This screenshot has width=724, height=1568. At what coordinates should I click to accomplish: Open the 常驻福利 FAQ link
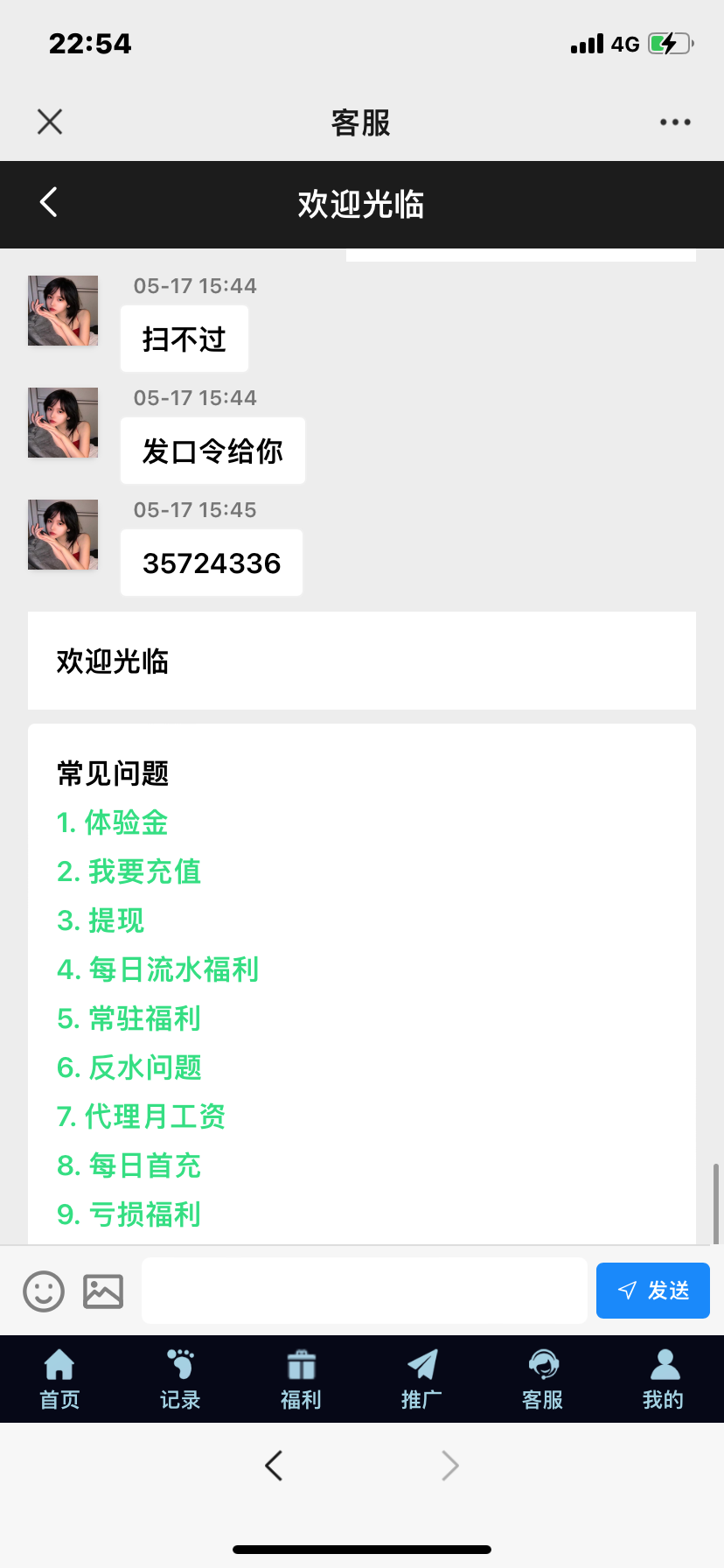[129, 1018]
